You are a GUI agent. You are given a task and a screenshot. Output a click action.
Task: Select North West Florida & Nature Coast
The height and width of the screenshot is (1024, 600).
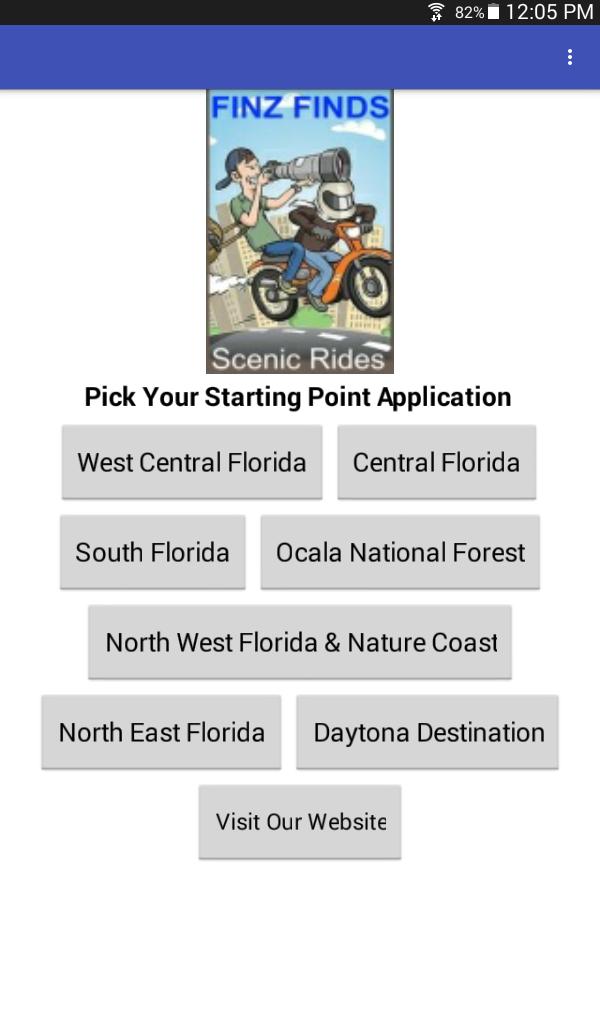tap(300, 643)
